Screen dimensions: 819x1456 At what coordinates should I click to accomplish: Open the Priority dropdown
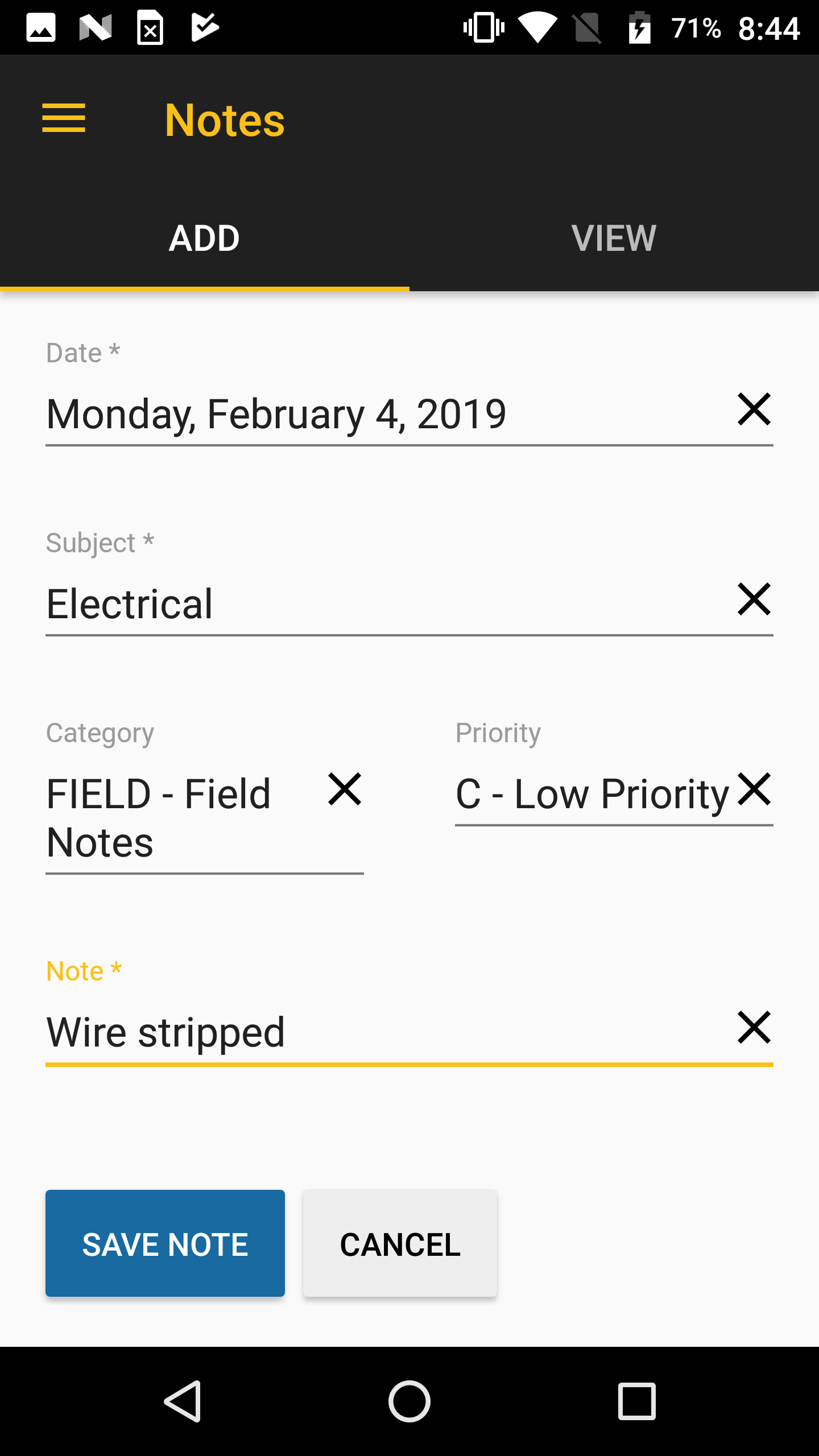coord(593,793)
